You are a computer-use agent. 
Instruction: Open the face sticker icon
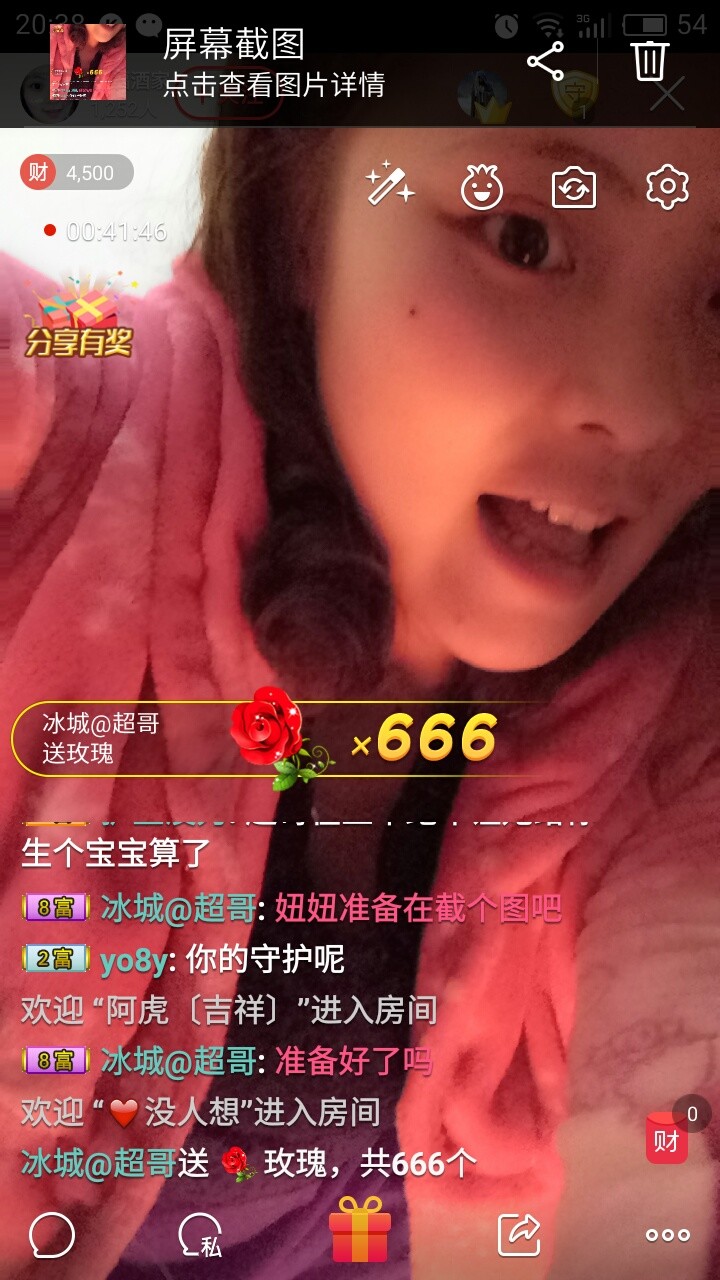coord(482,187)
